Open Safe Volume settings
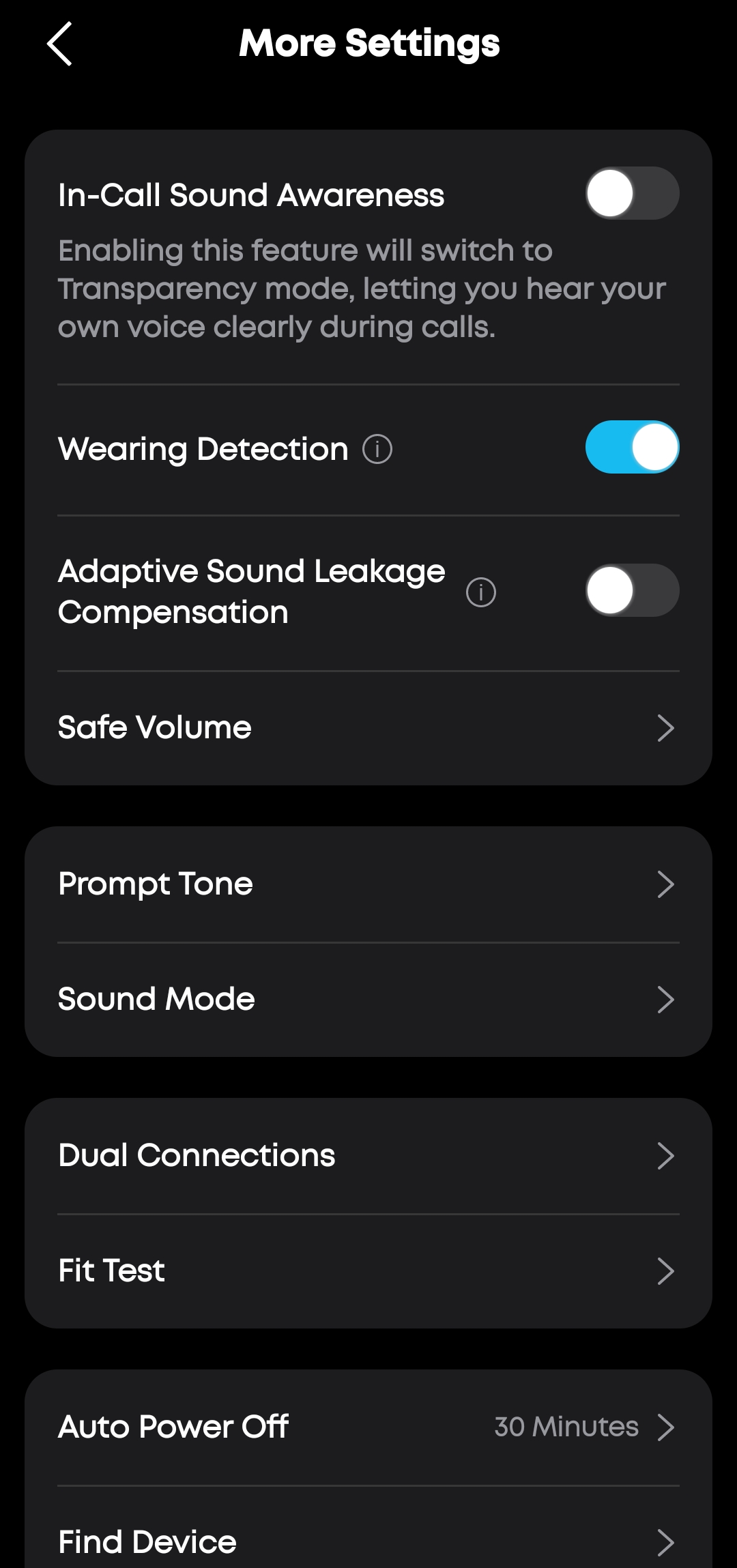The height and width of the screenshot is (1568, 737). click(369, 727)
